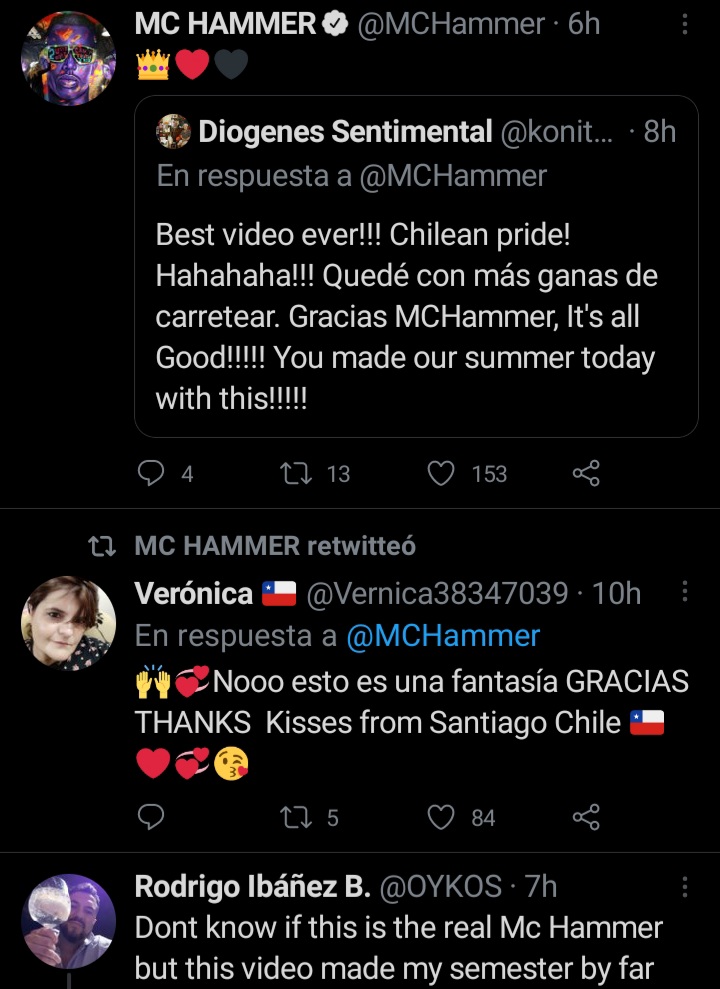Open the @MCHammer mention in Verónica's reply
The height and width of the screenshot is (989, 720).
coord(443,636)
